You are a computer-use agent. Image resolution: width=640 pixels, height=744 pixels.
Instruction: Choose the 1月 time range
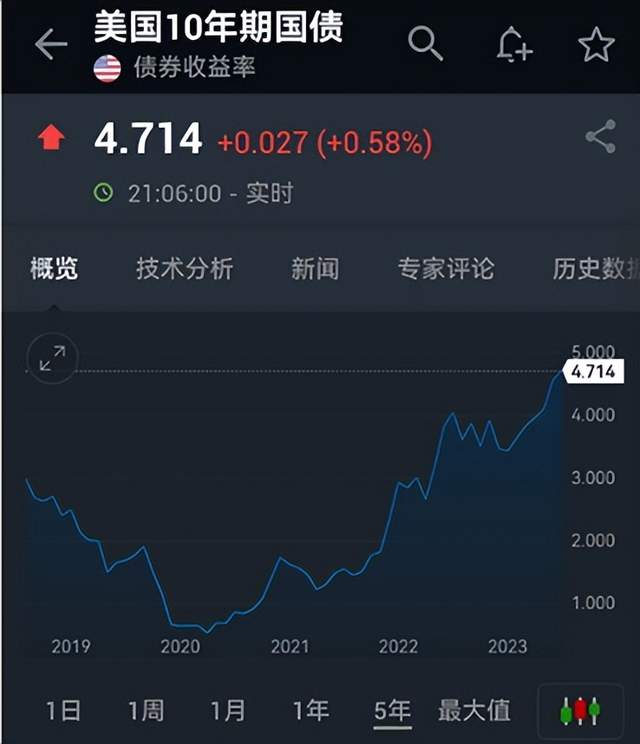tap(227, 711)
